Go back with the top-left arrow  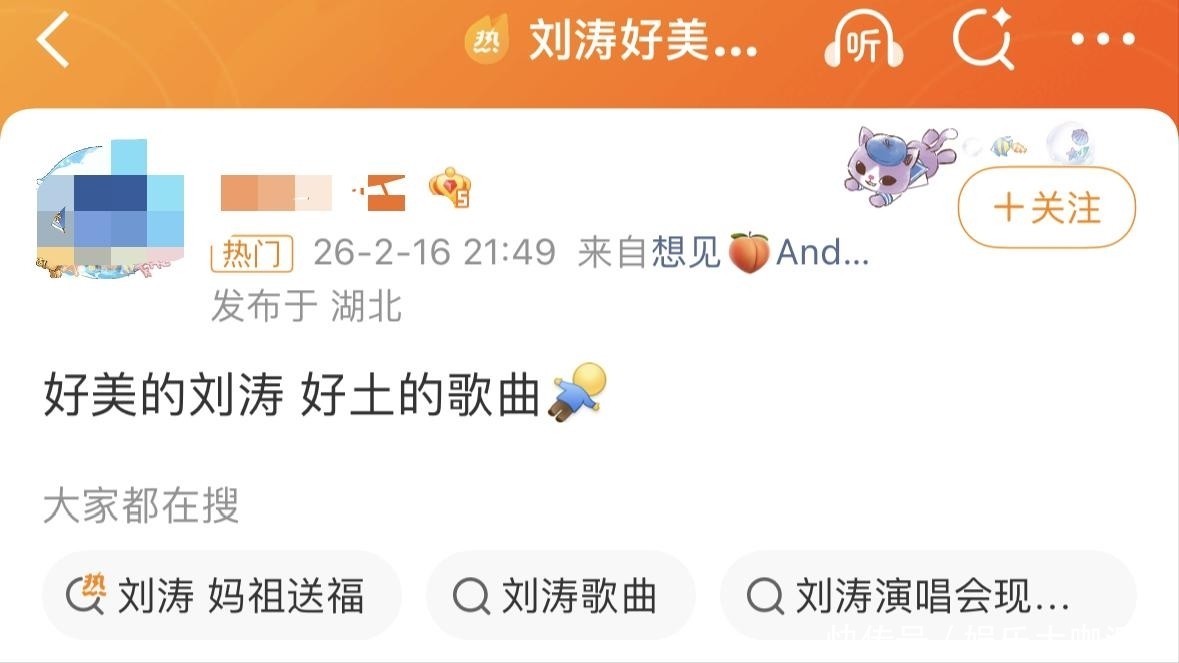point(52,41)
